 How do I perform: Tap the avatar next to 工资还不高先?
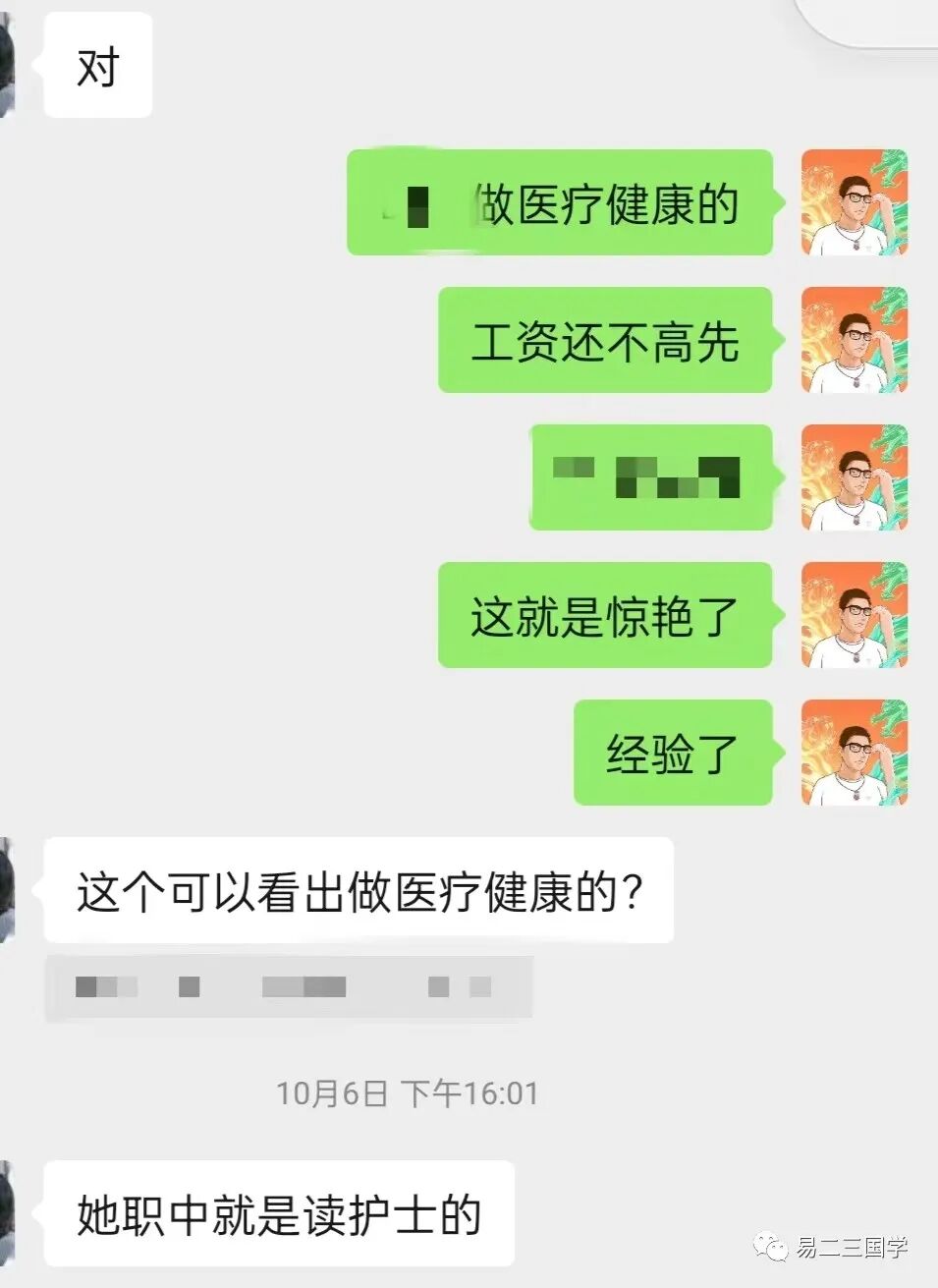[x=854, y=340]
